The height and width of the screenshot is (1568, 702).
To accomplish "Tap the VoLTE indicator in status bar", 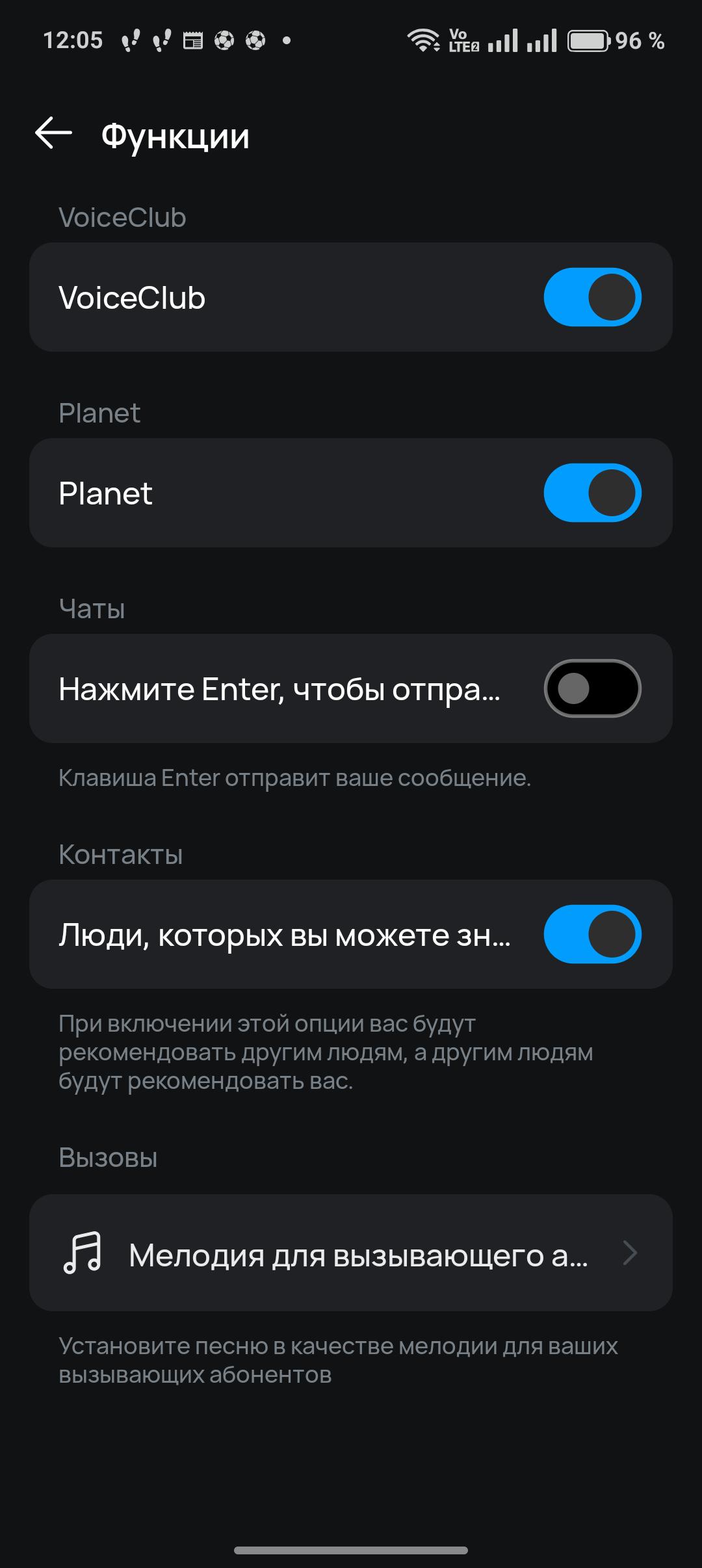I will (463, 40).
